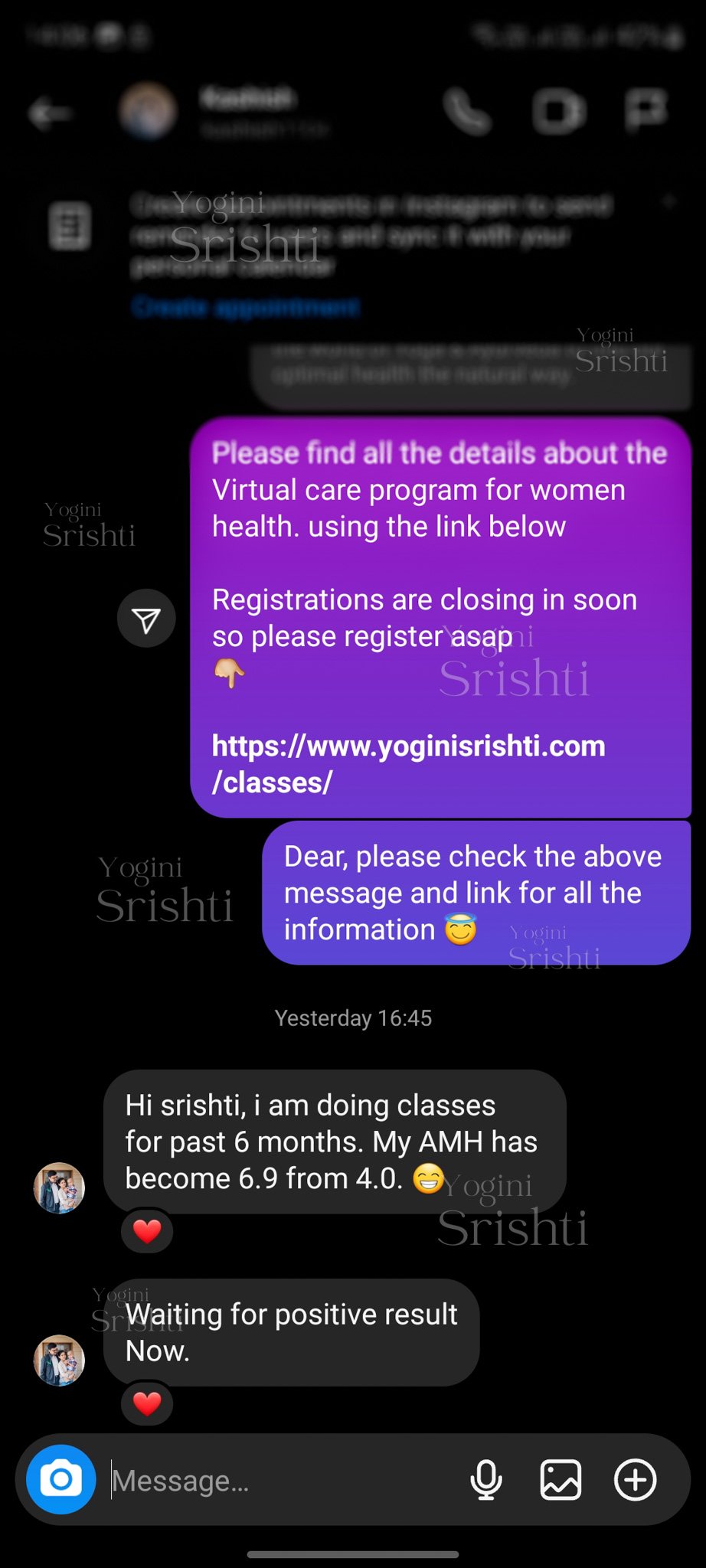Start an audio call from the header

pyautogui.click(x=466, y=112)
